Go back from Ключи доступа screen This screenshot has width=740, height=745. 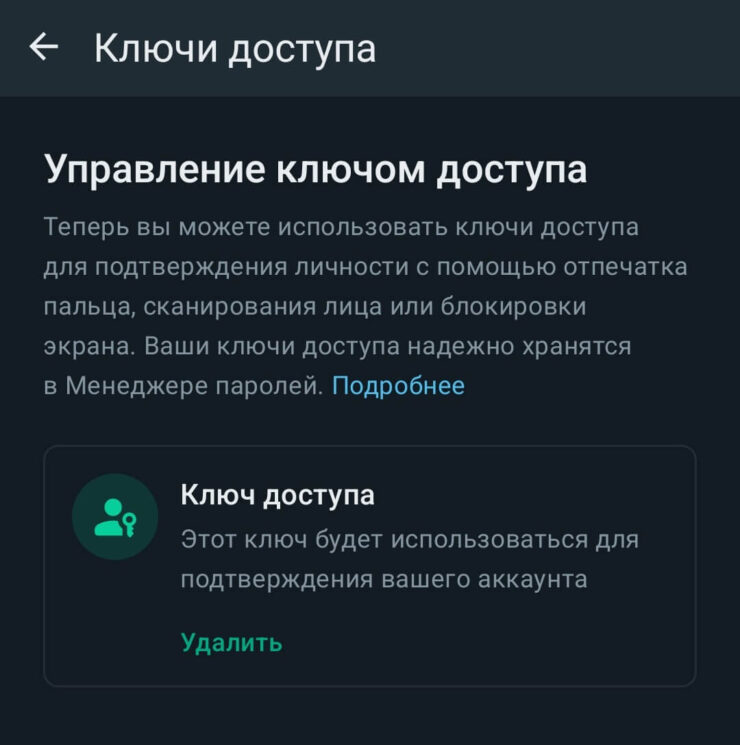coord(43,47)
